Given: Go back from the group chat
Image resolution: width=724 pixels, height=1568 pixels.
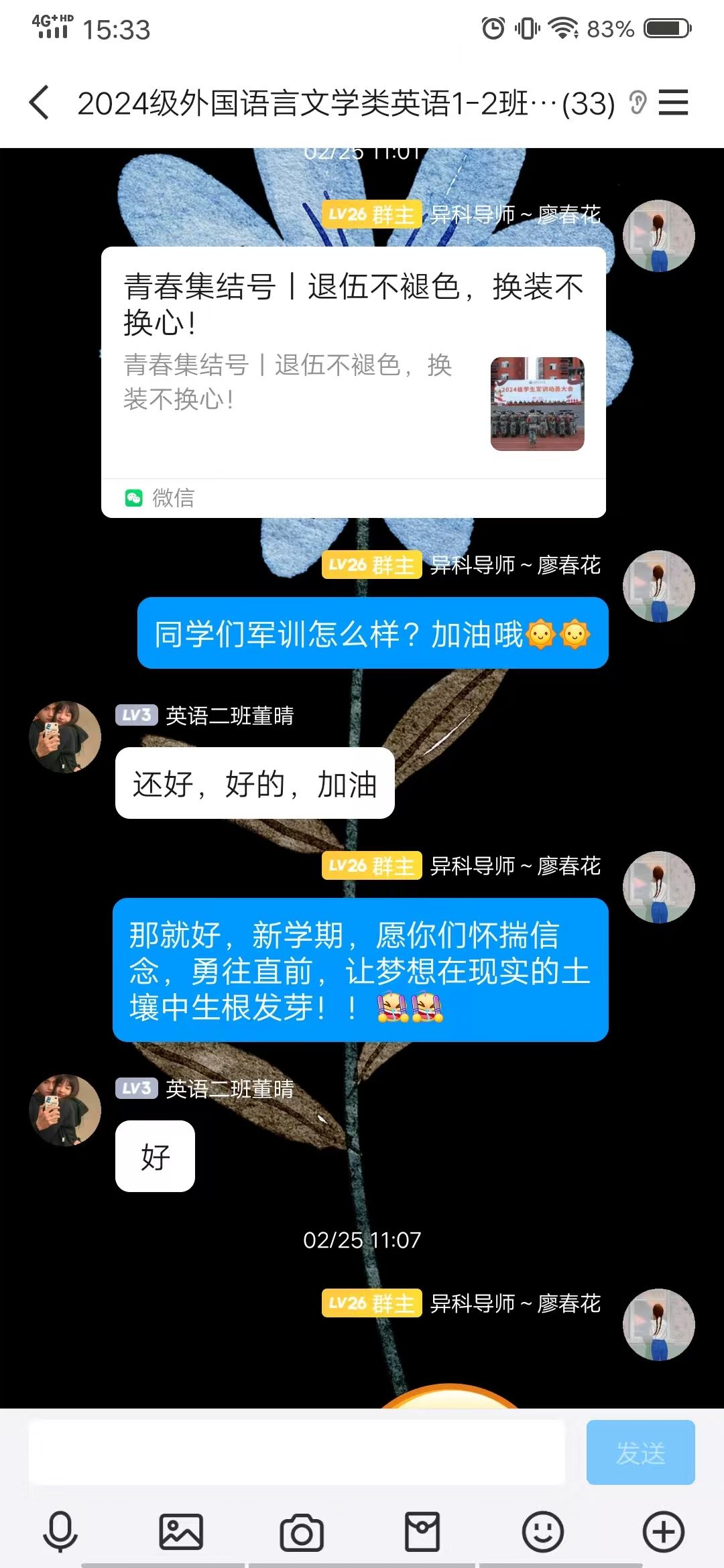Looking at the screenshot, I should tap(39, 103).
